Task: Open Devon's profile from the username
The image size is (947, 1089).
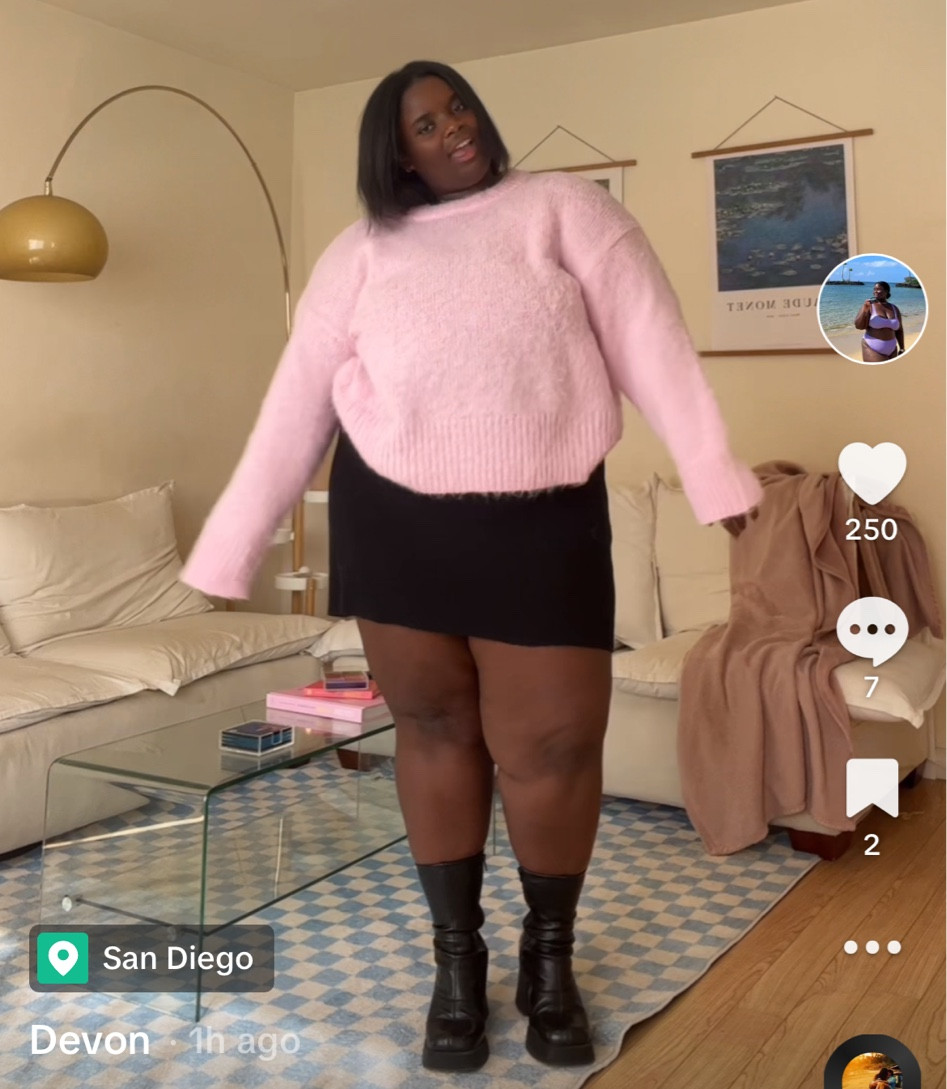Action: [x=90, y=1041]
